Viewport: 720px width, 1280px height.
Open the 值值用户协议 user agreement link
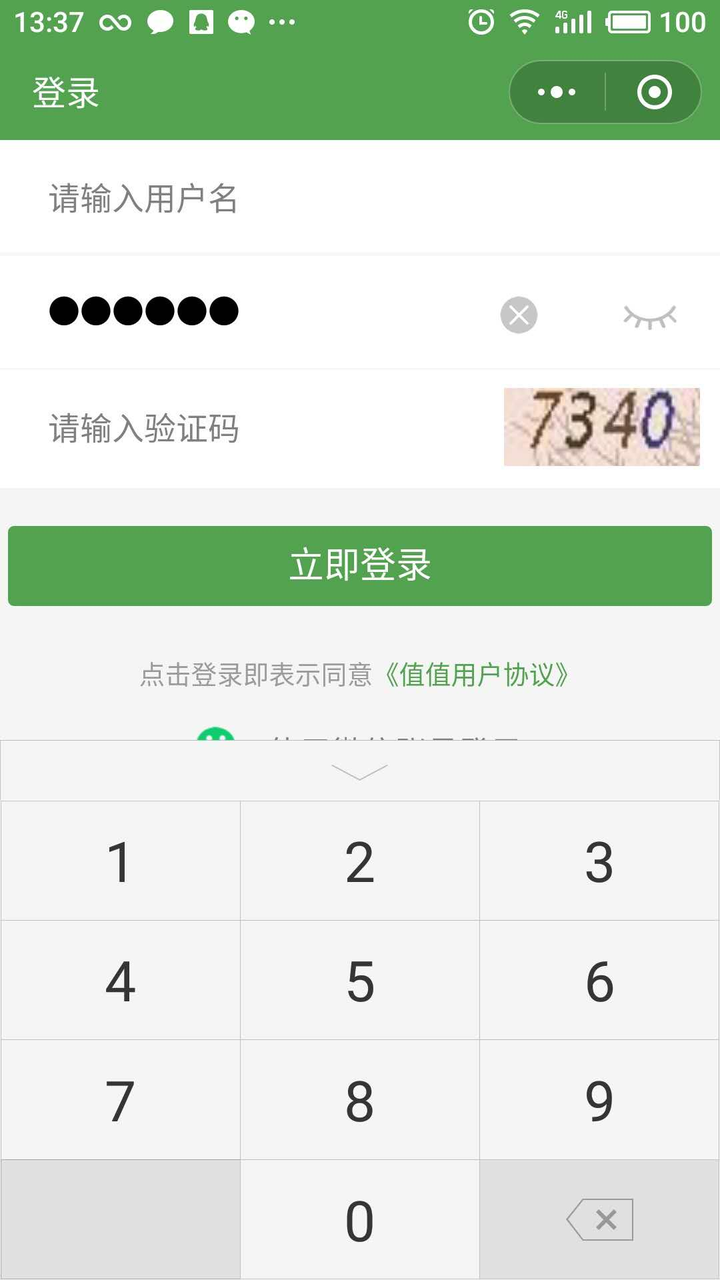tap(477, 675)
